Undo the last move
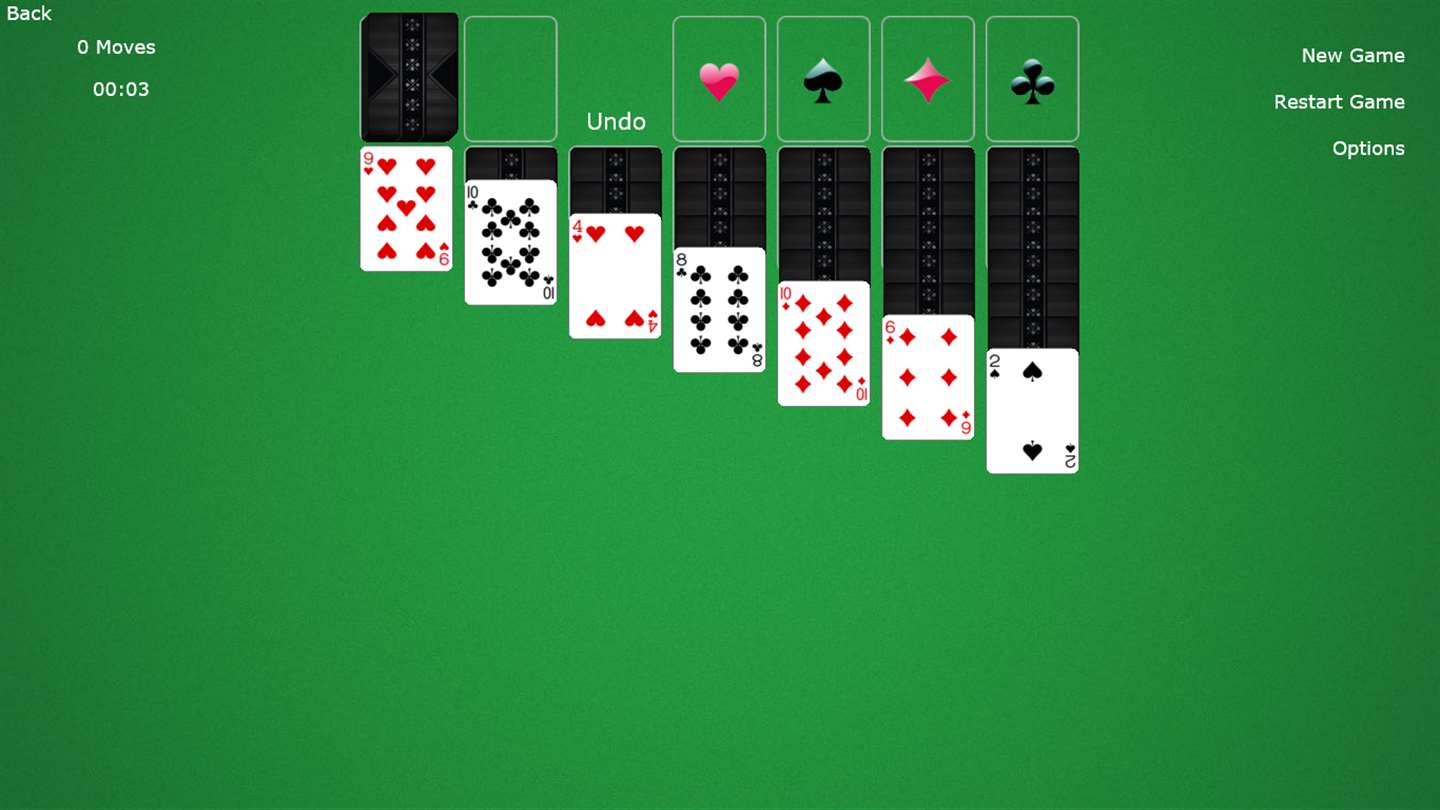 [615, 122]
